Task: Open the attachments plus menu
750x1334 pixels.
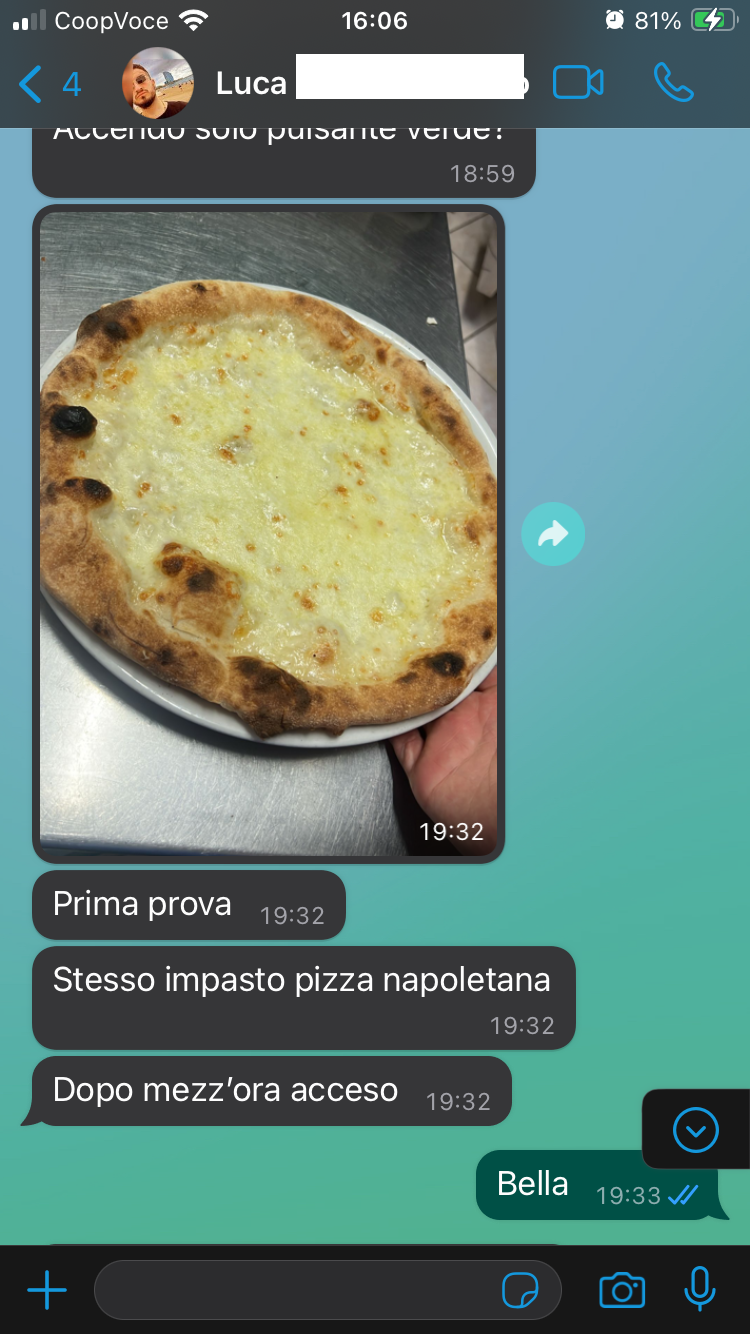Action: pyautogui.click(x=46, y=1291)
